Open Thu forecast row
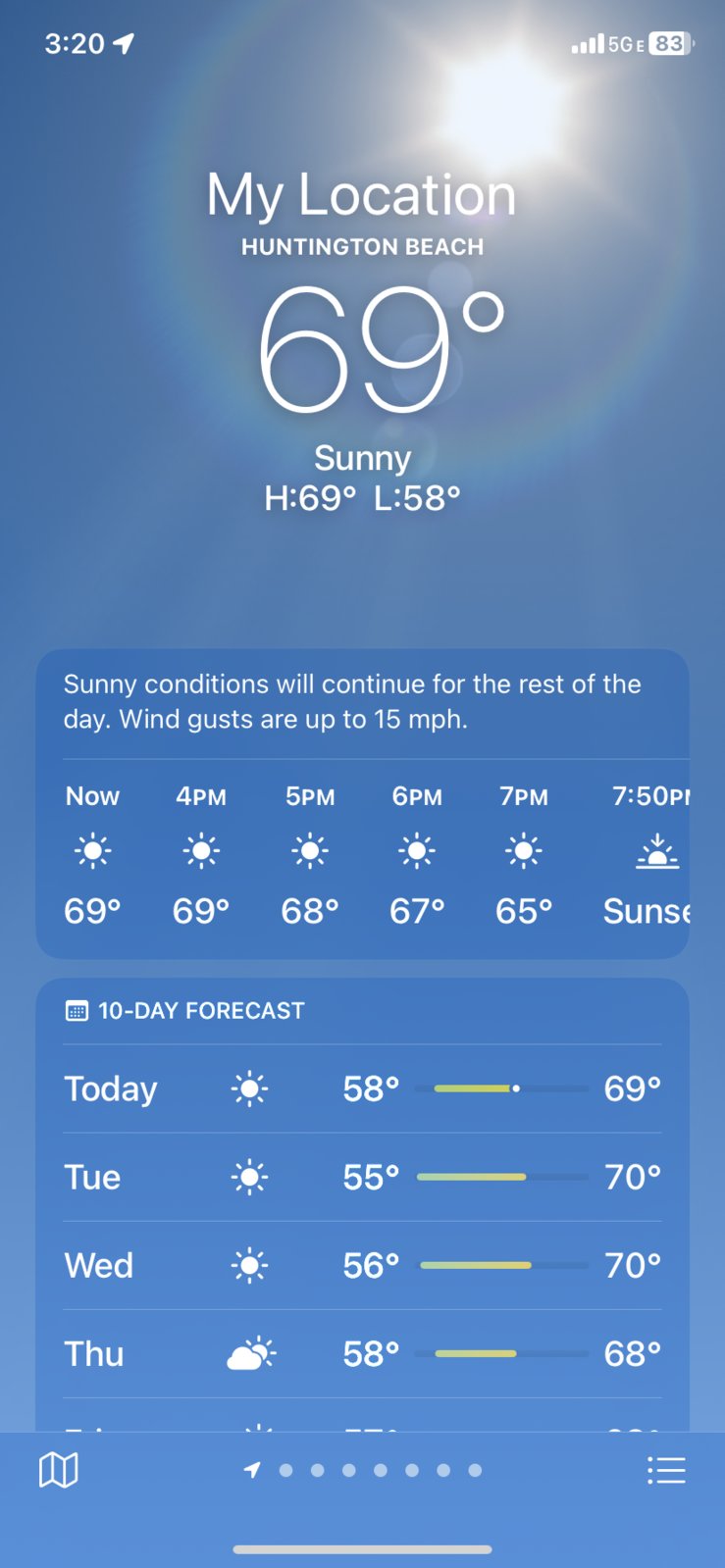Screen dimensions: 725x1568 [x=362, y=1353]
